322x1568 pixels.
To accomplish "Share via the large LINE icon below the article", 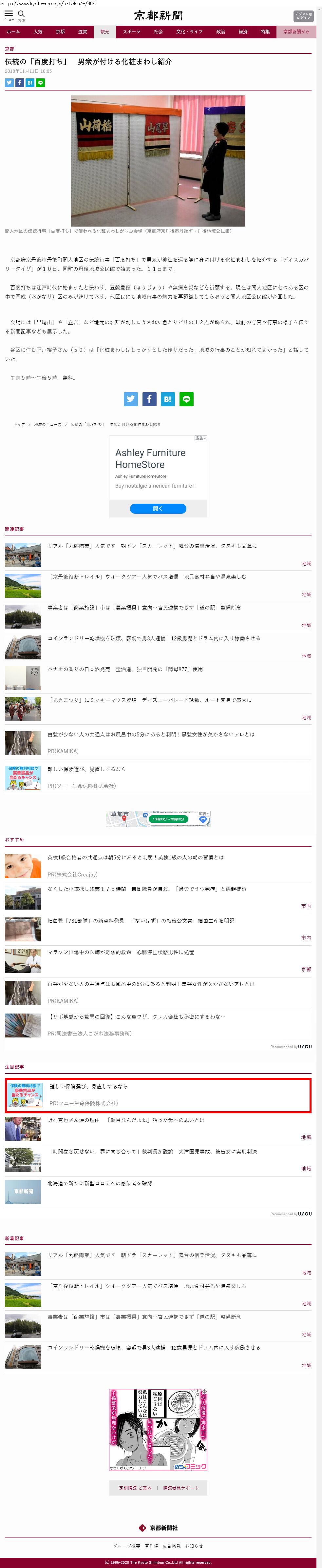I will point(186,399).
